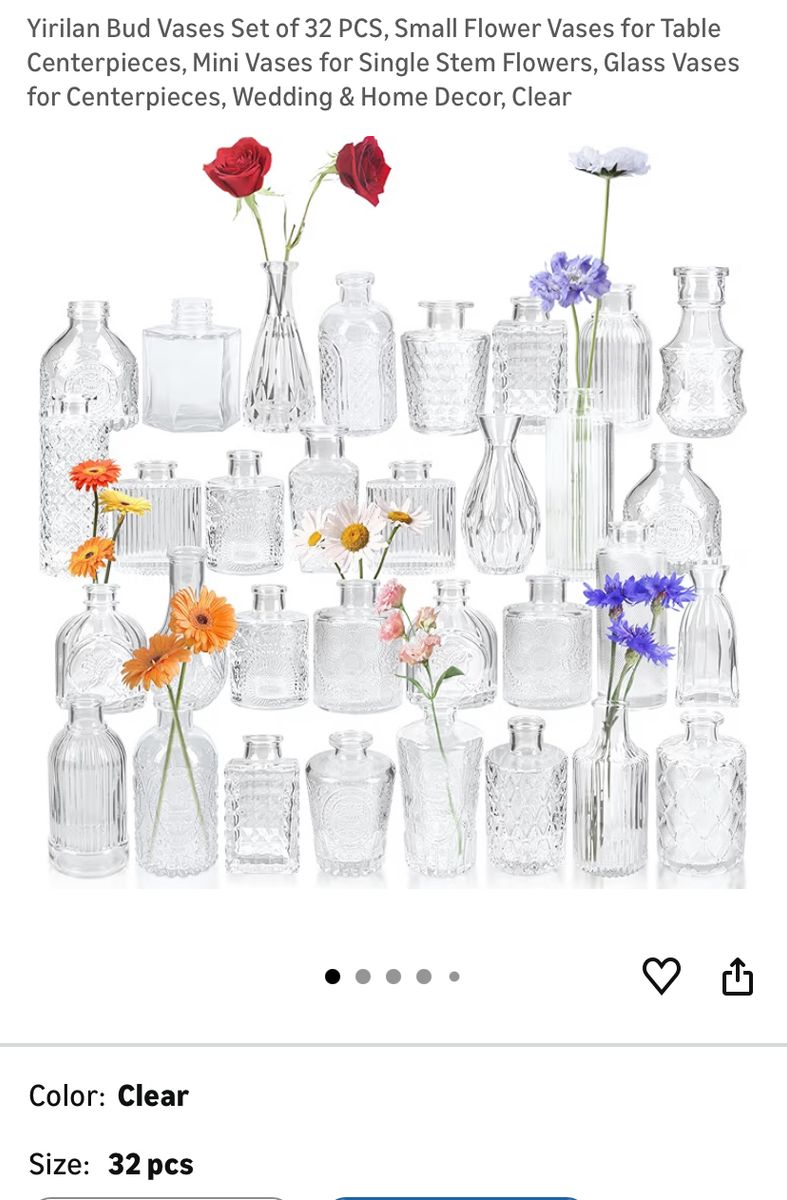787x1200 pixels.
Task: Share this product listing
Action: coord(737,976)
